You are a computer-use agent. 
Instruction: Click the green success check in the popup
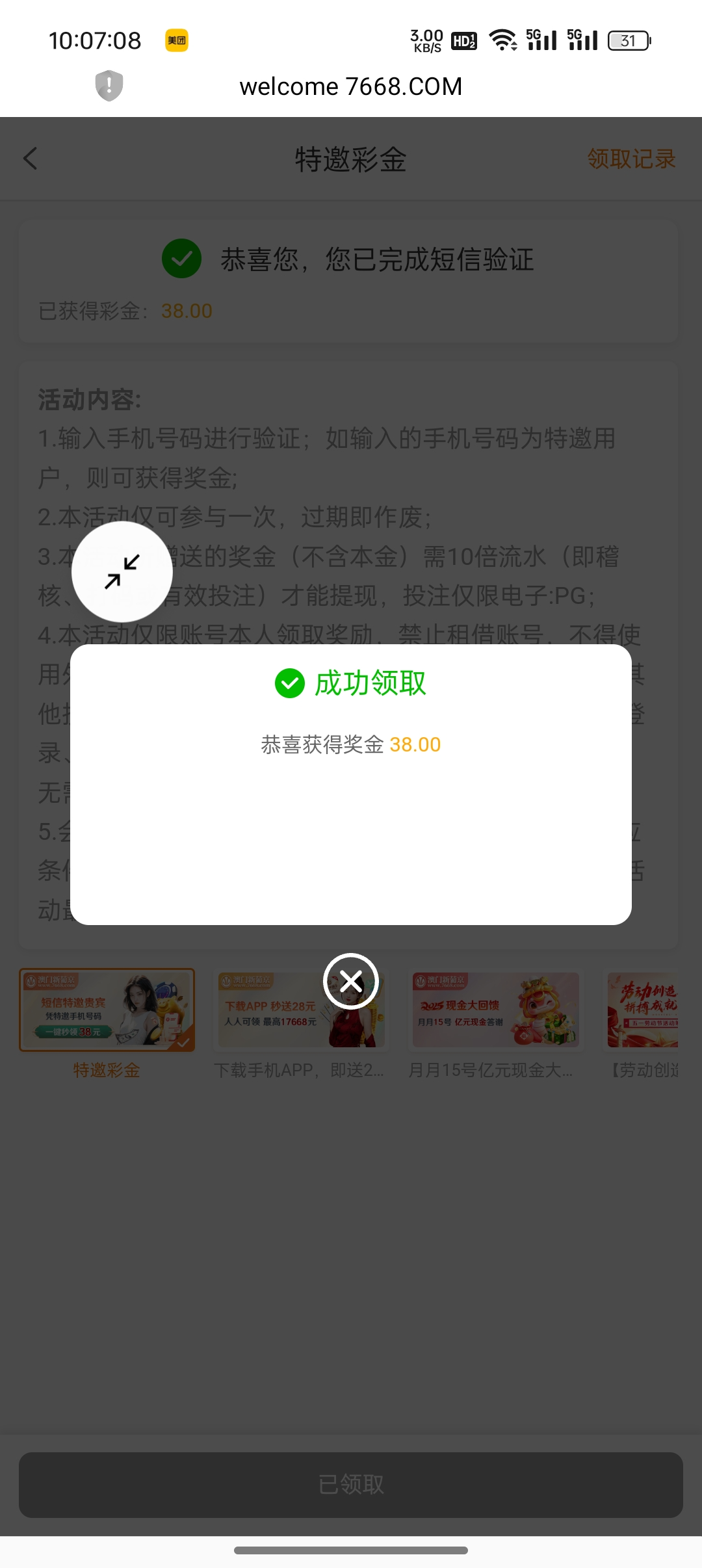click(x=291, y=683)
